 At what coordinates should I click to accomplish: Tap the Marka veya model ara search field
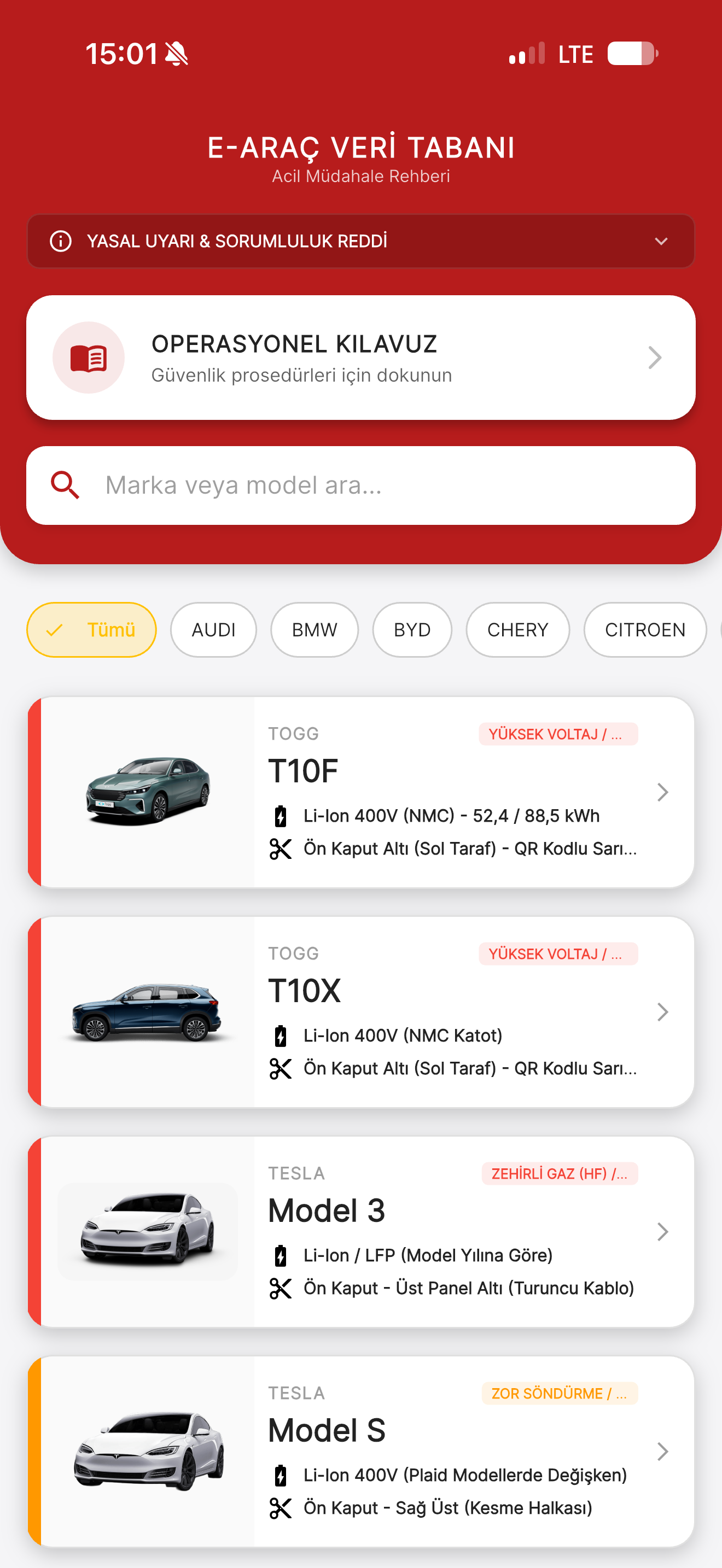(x=361, y=485)
